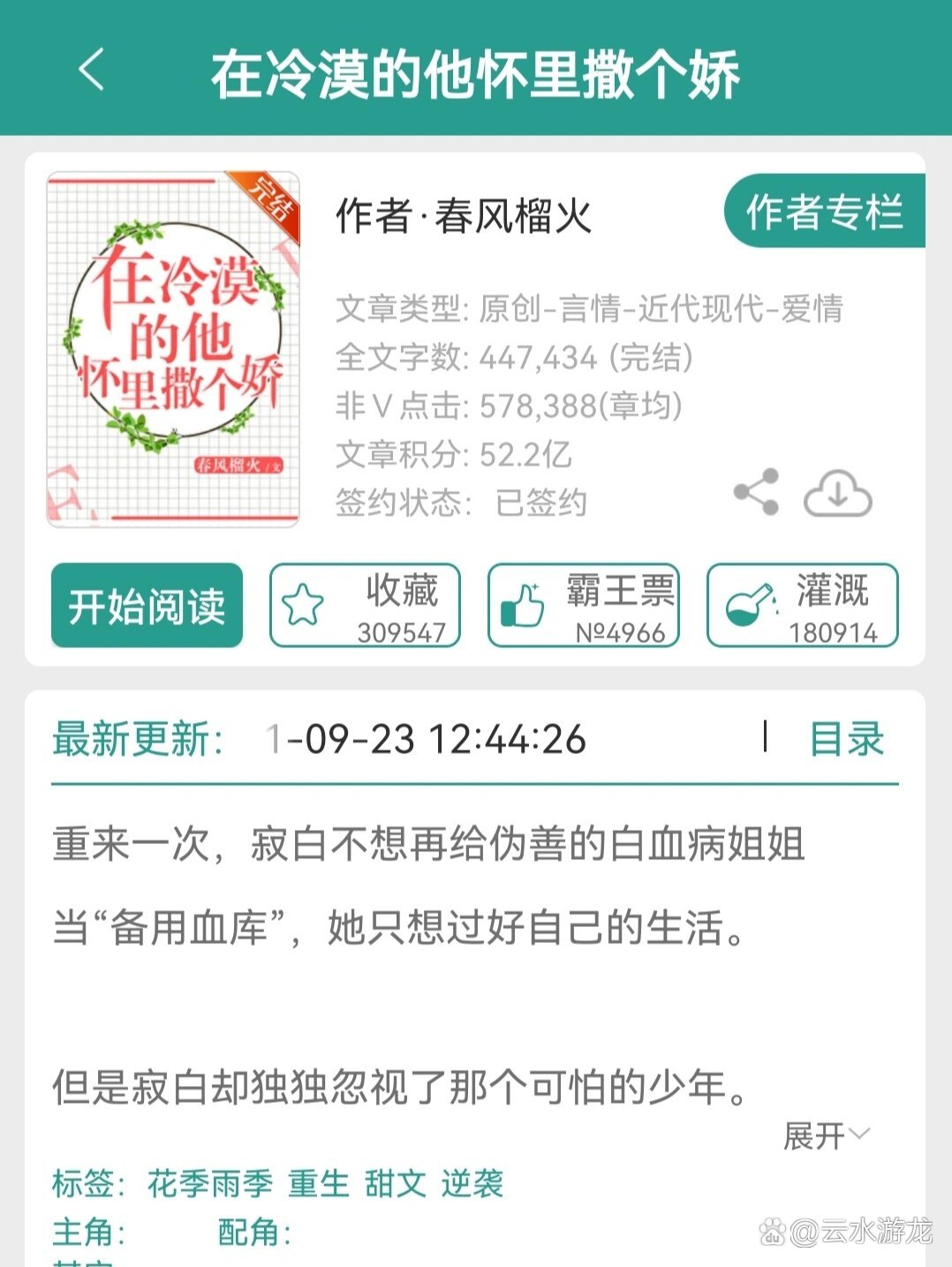Share this novel
This screenshot has height=1267, width=952.
tap(756, 492)
